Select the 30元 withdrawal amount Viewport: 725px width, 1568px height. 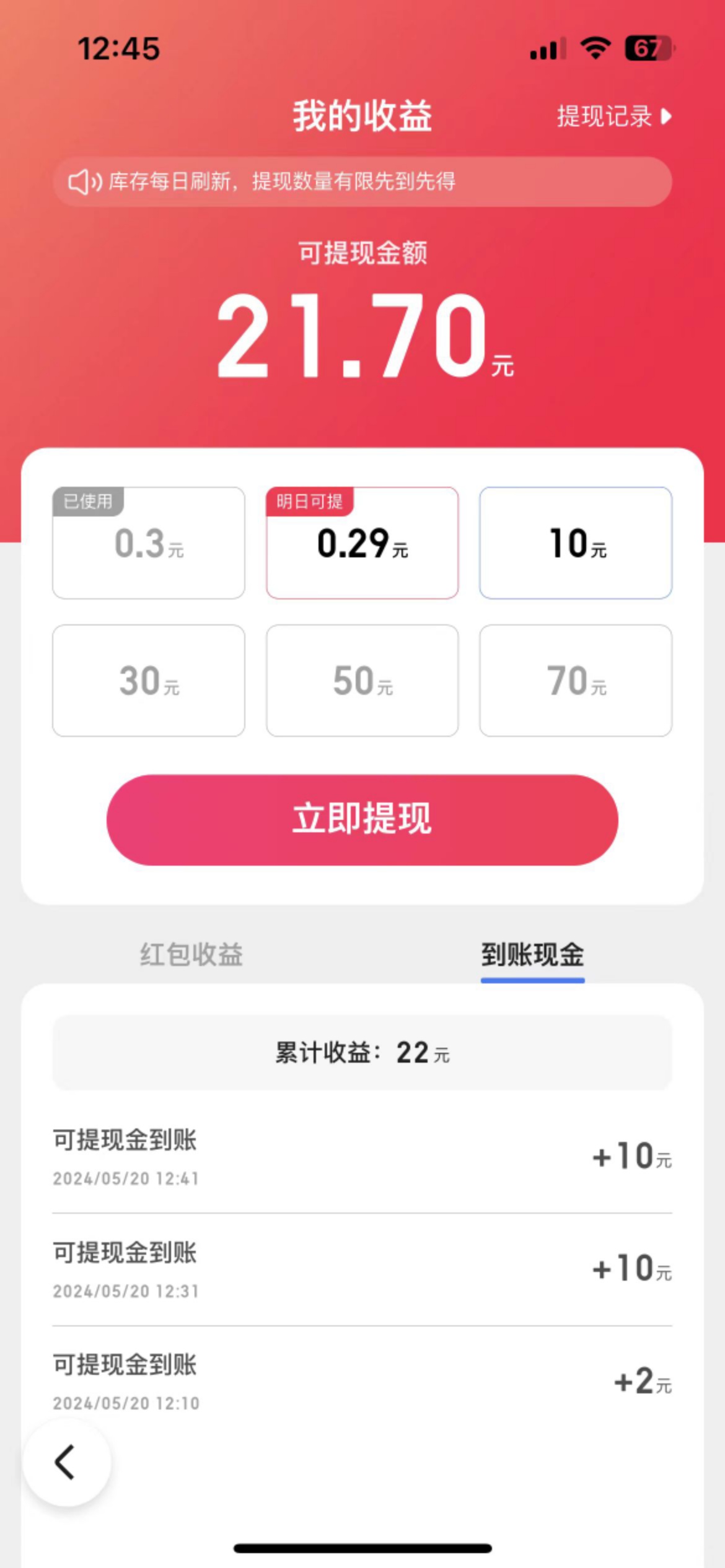pyautogui.click(x=149, y=680)
